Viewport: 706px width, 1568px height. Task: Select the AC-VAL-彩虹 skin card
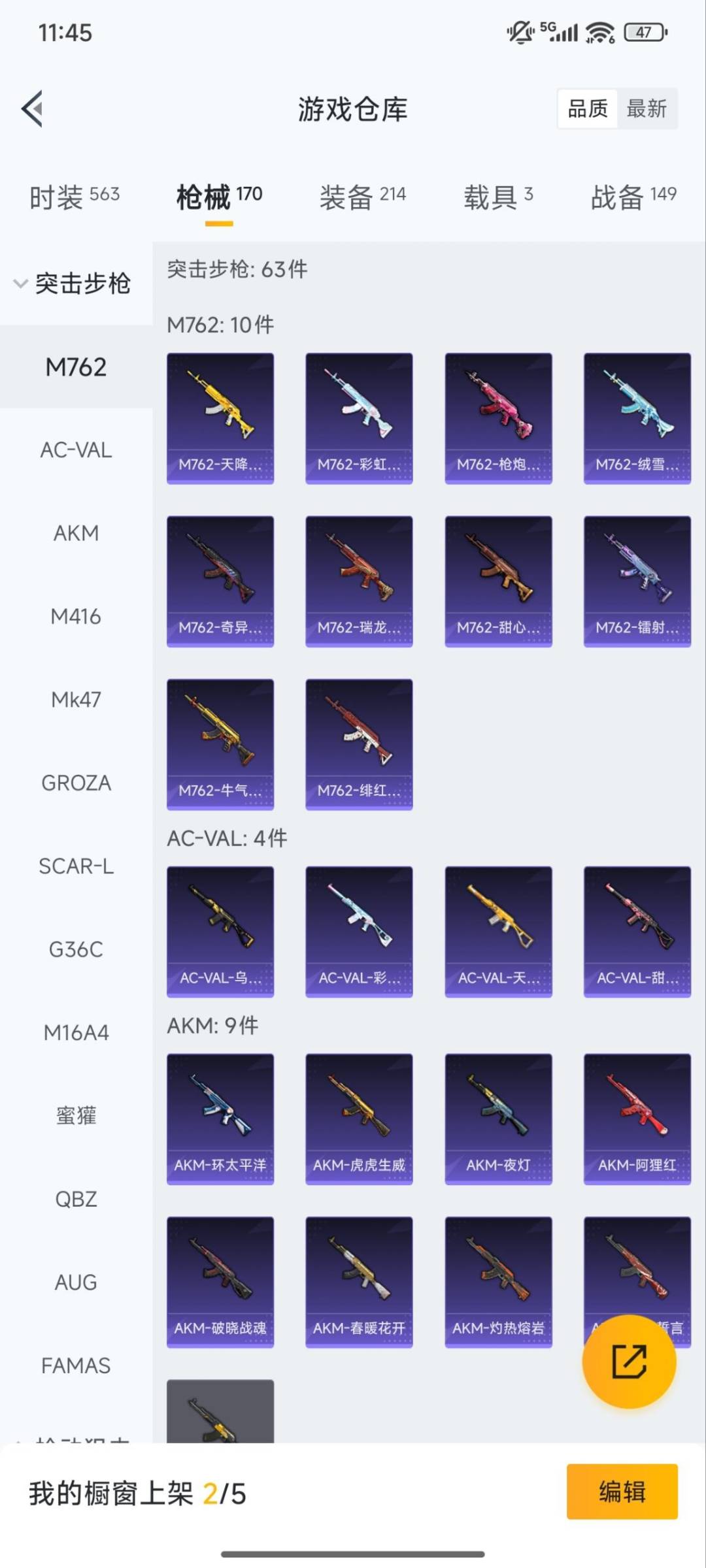(359, 930)
